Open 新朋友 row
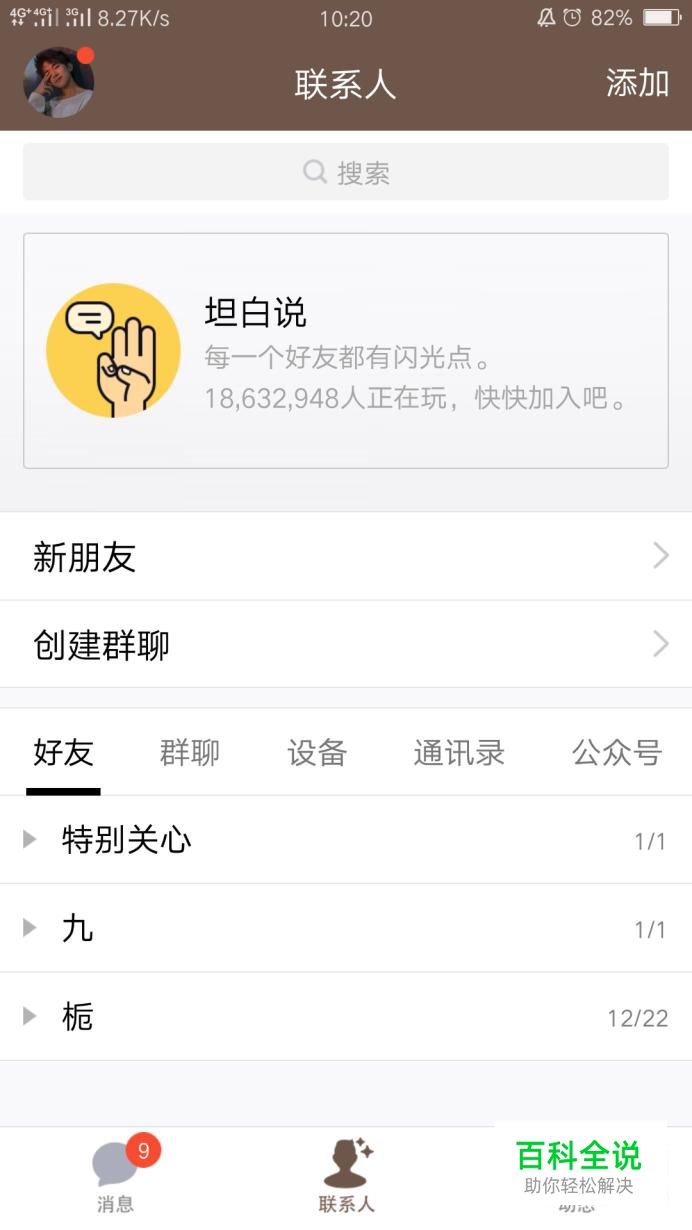 point(346,557)
